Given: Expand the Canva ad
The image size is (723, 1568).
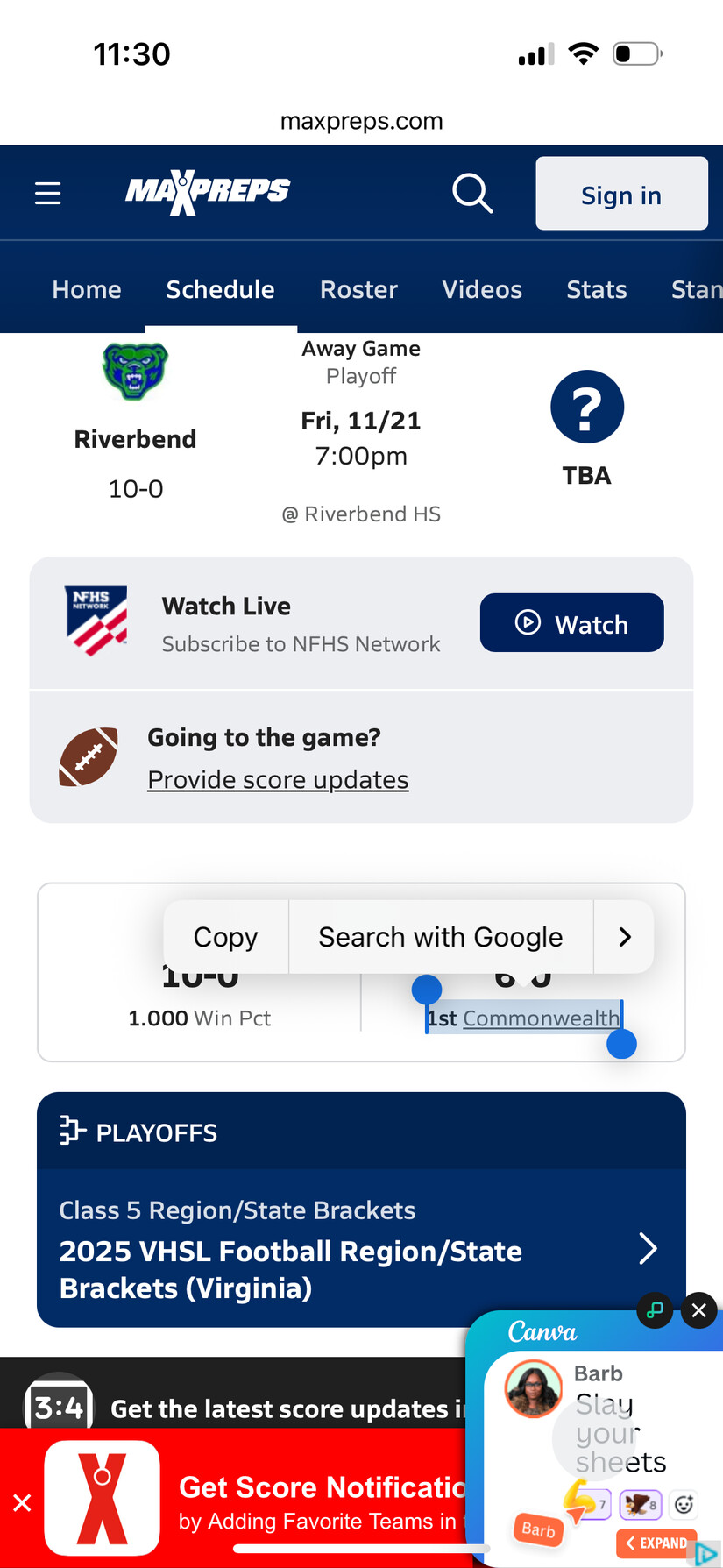Looking at the screenshot, I should pos(656,1543).
